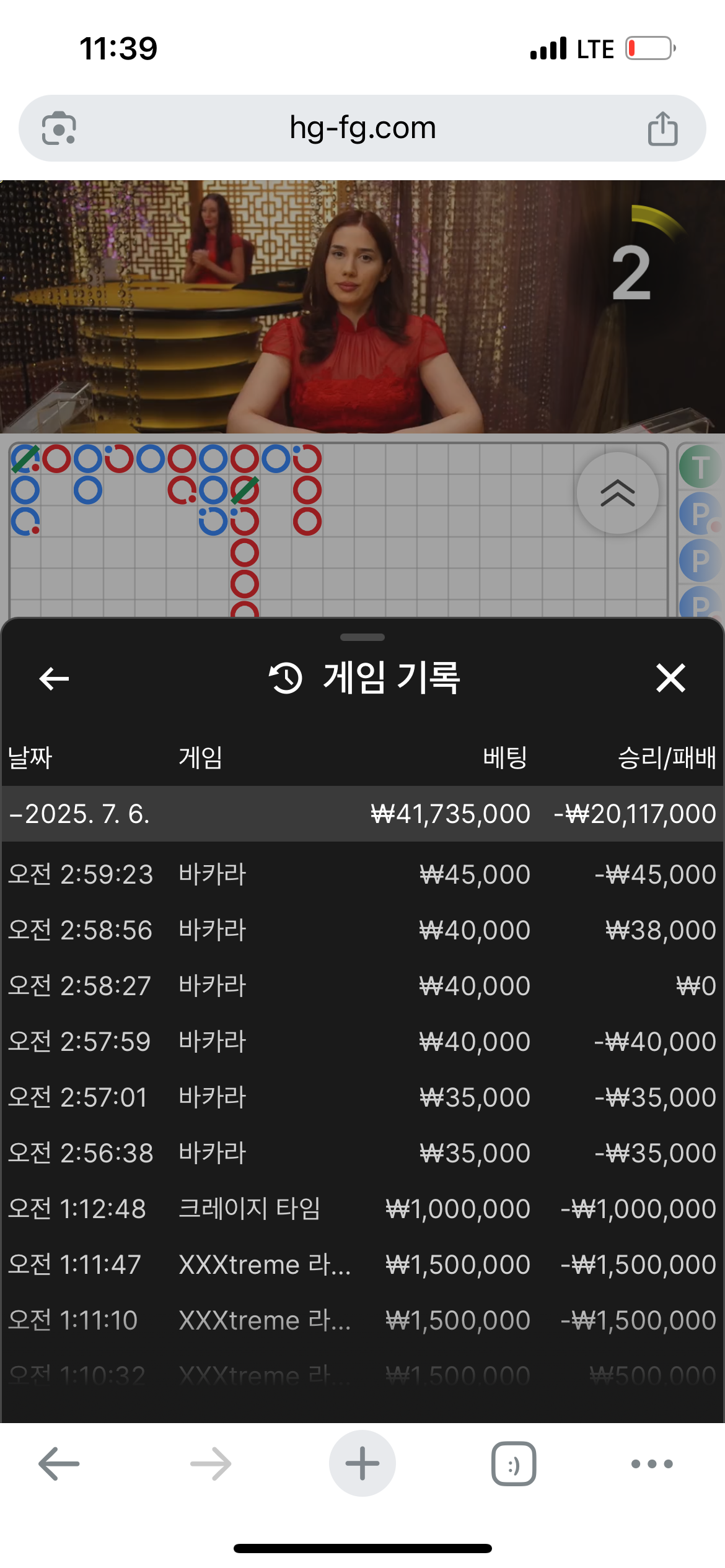Open the 오전 2:56:38 바카라 record
This screenshot has height=1568, width=725.
[362, 1153]
